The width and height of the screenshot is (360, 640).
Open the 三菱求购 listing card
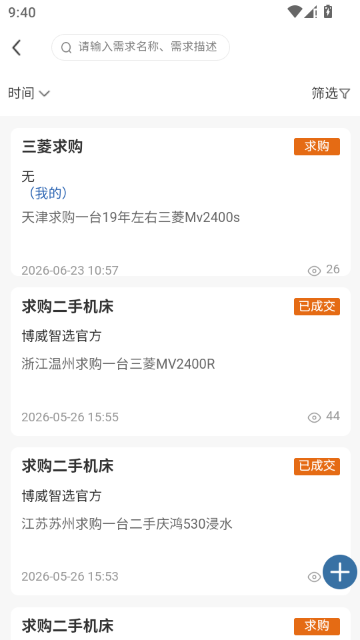tap(180, 202)
